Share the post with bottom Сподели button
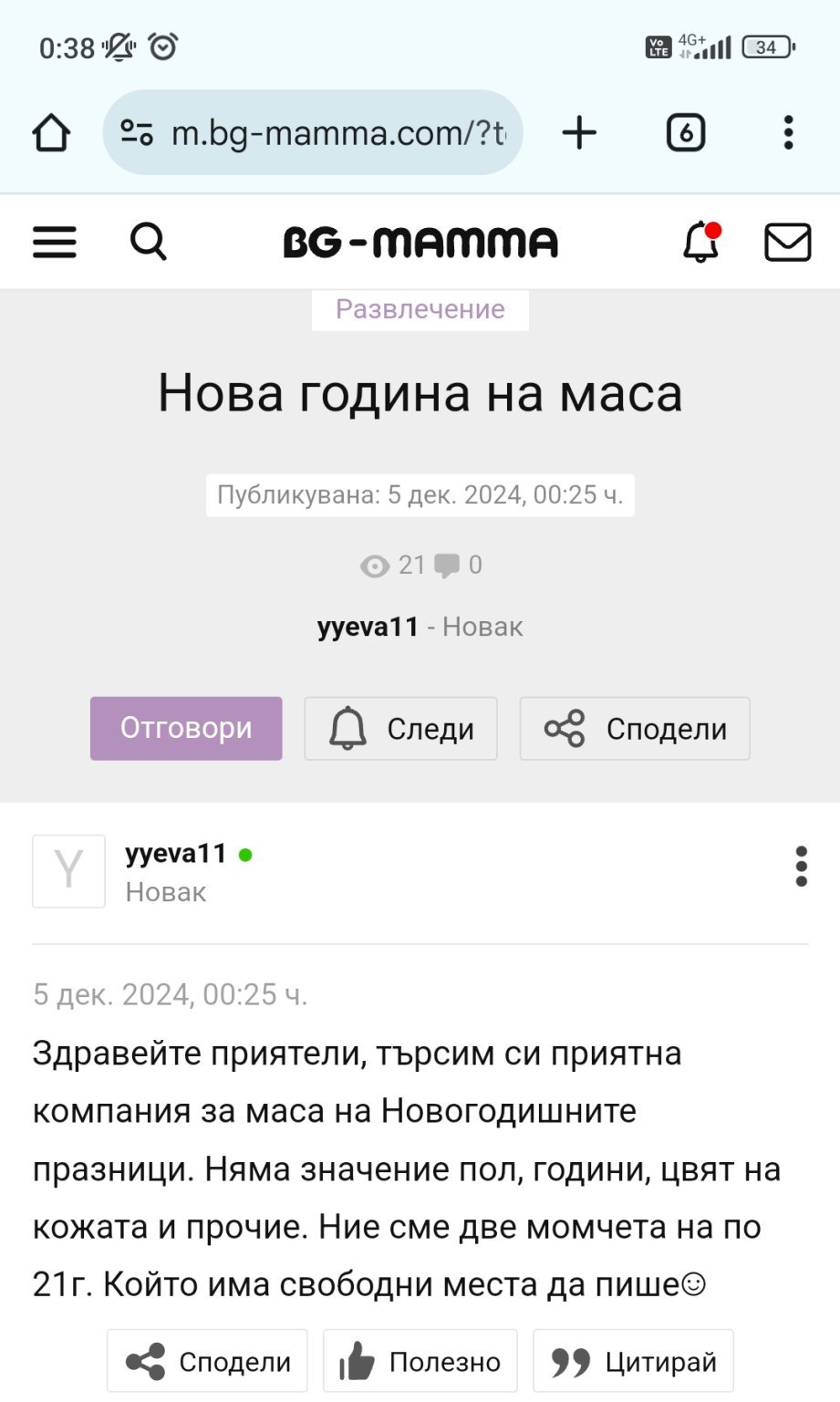This screenshot has height=1402, width=840. pyautogui.click(x=207, y=1361)
